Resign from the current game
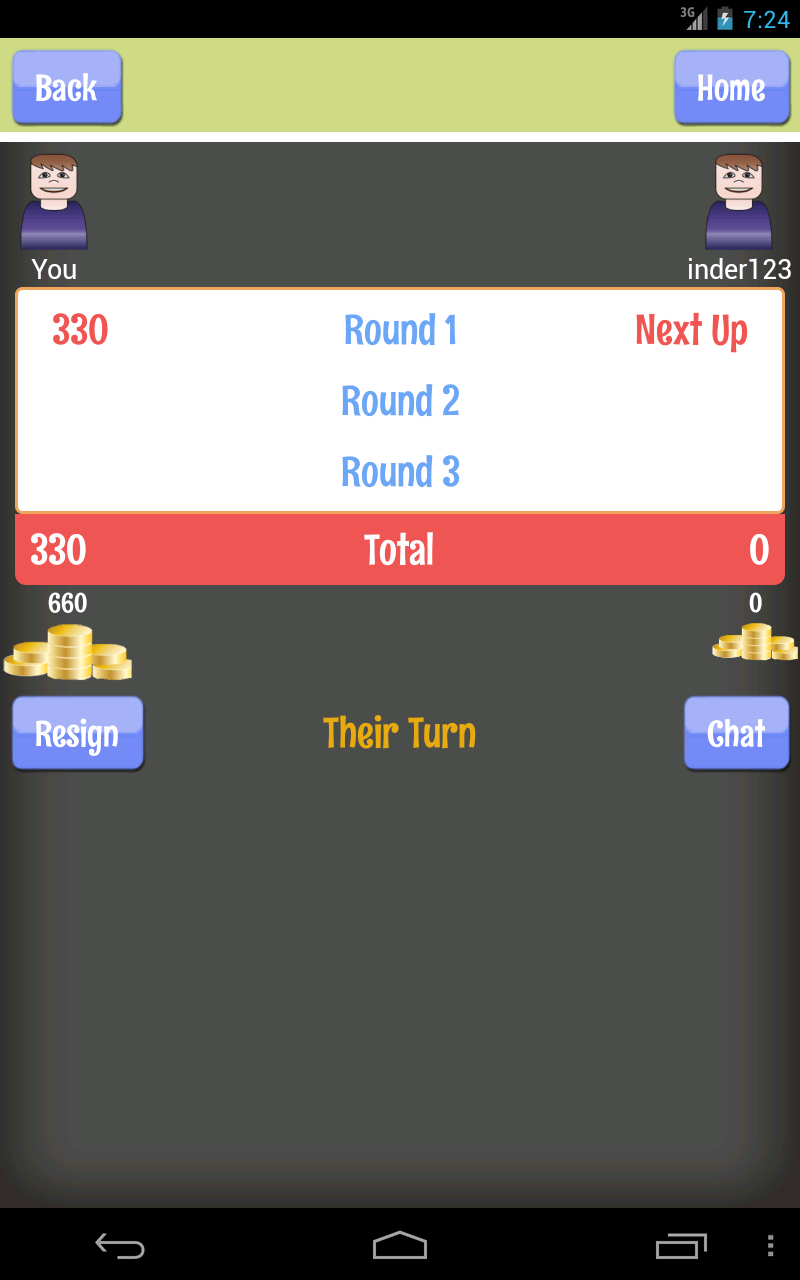The image size is (800, 1280). click(x=77, y=734)
